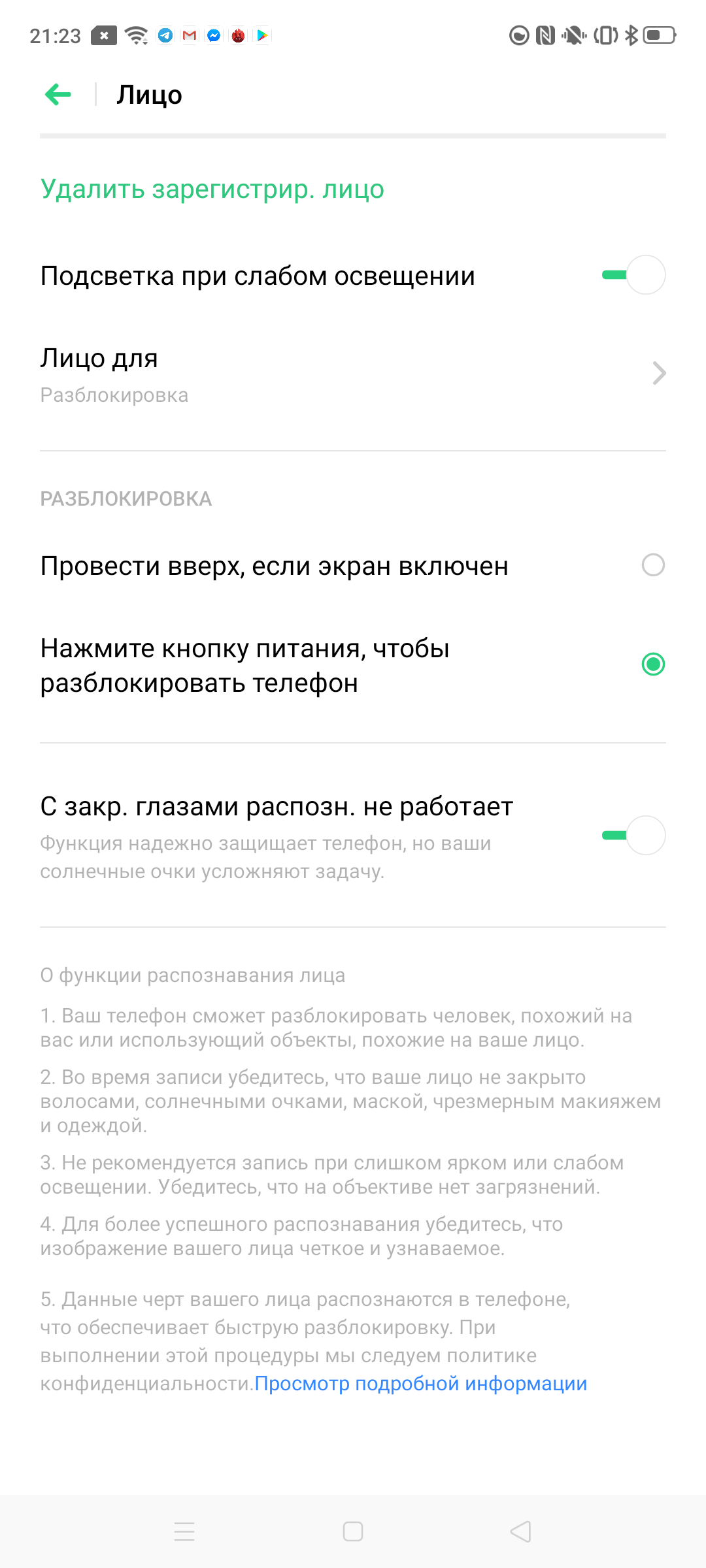
Task: Open Просмотр подробной информации link
Action: pos(420,1384)
